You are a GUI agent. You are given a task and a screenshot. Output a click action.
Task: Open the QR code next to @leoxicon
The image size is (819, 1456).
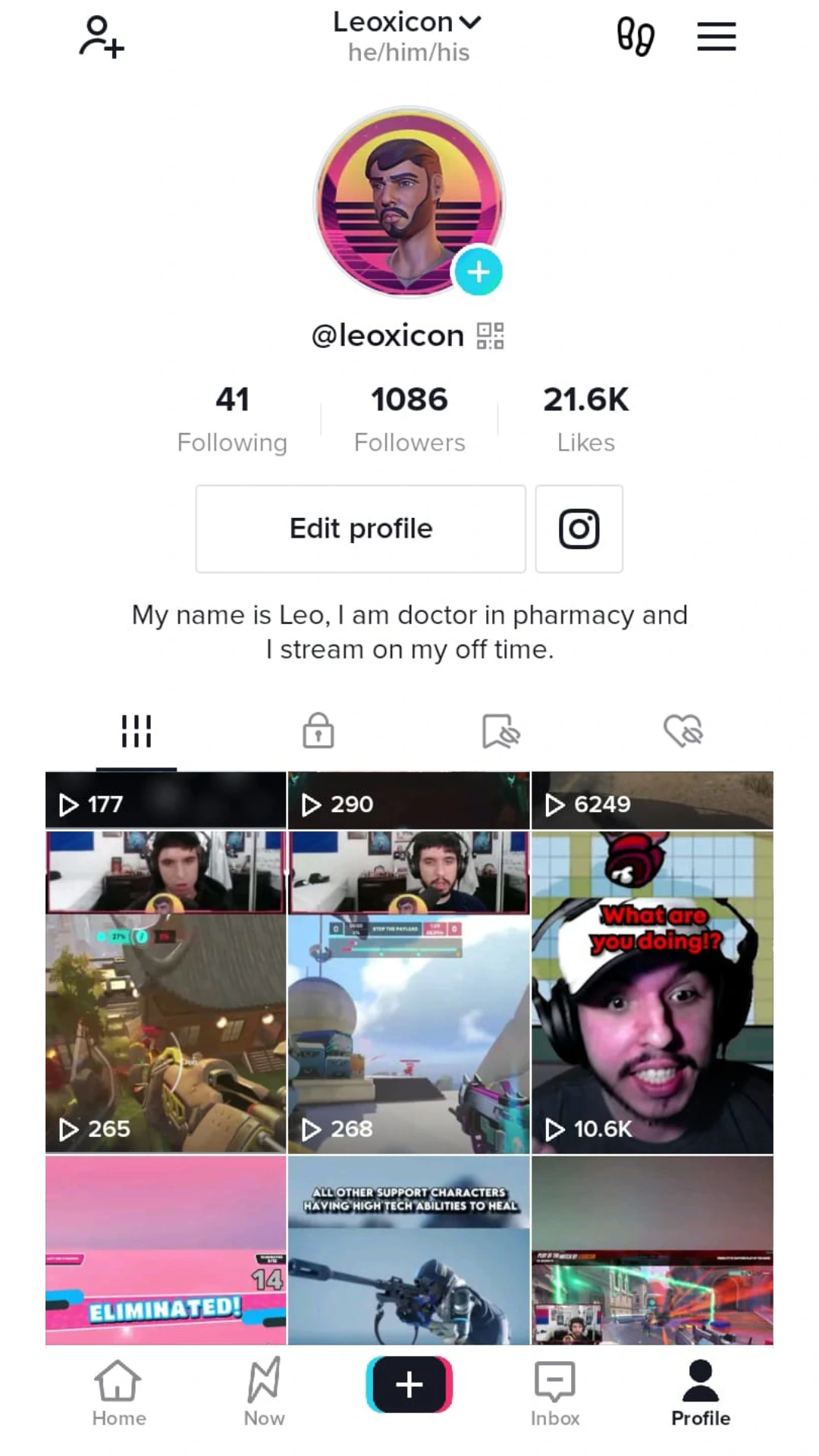point(490,335)
